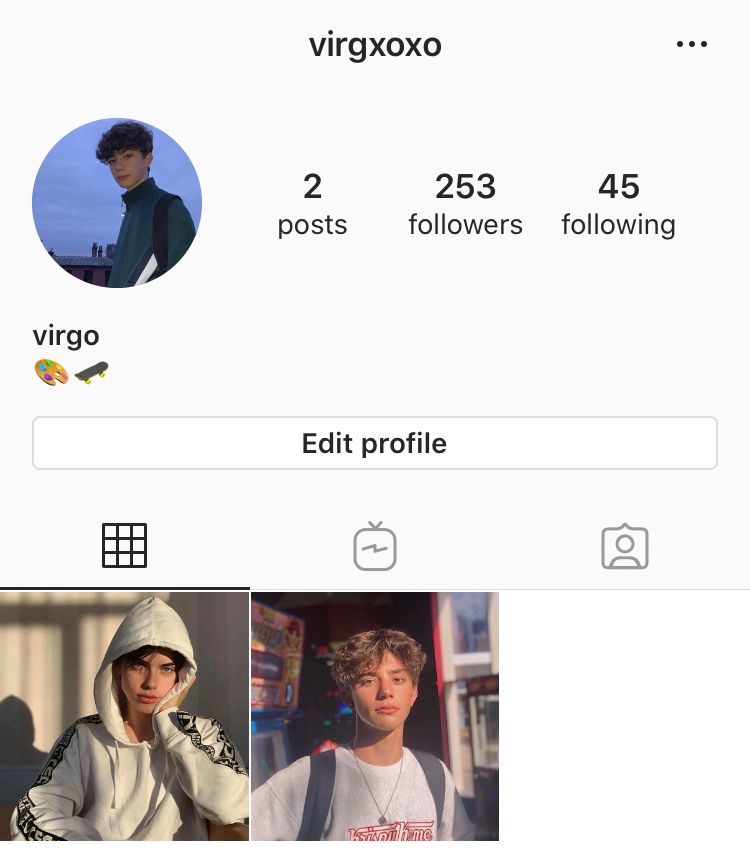Switch to the IGTV tab
The image size is (750, 863).
pos(375,547)
